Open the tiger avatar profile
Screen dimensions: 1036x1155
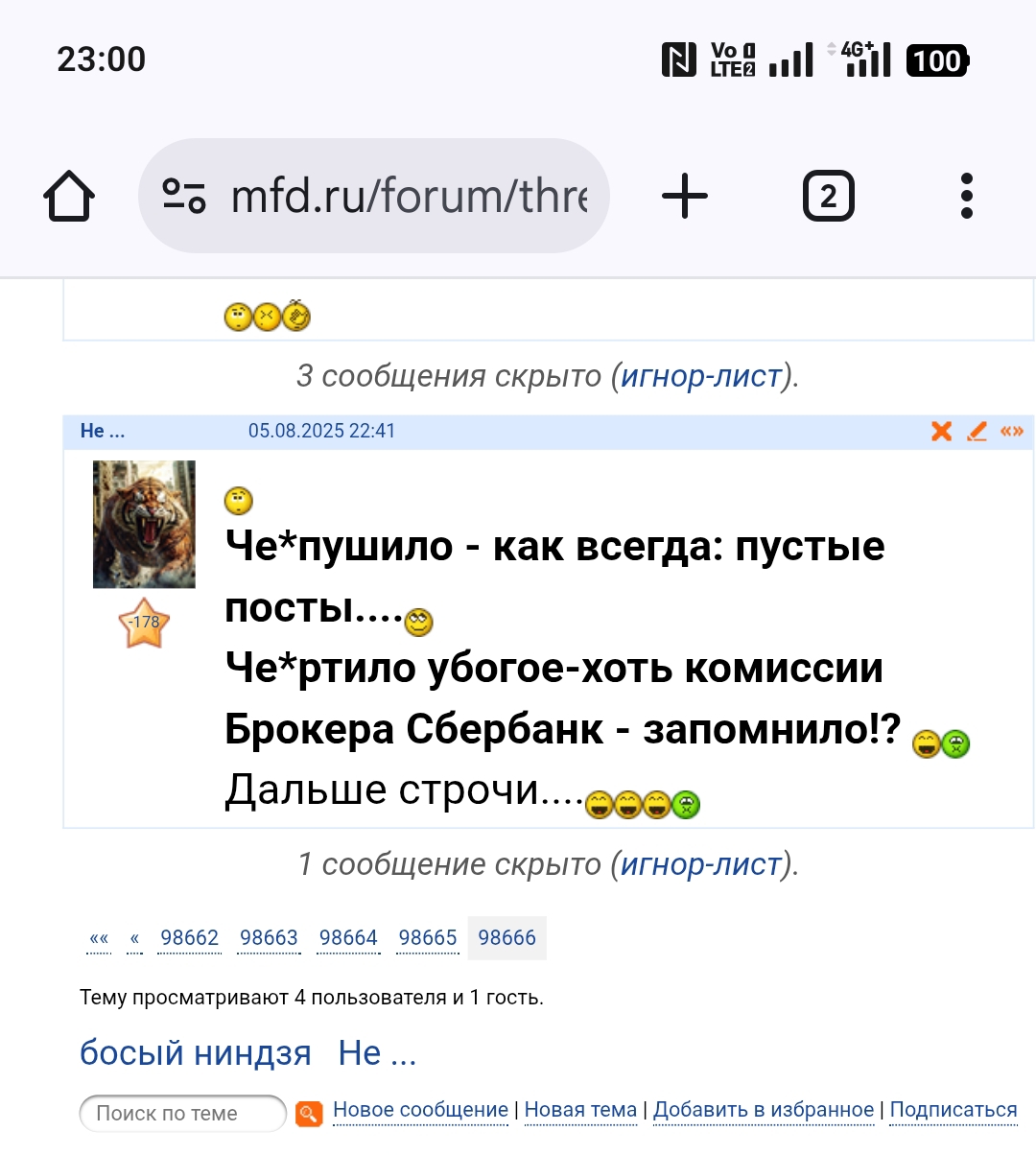click(144, 524)
